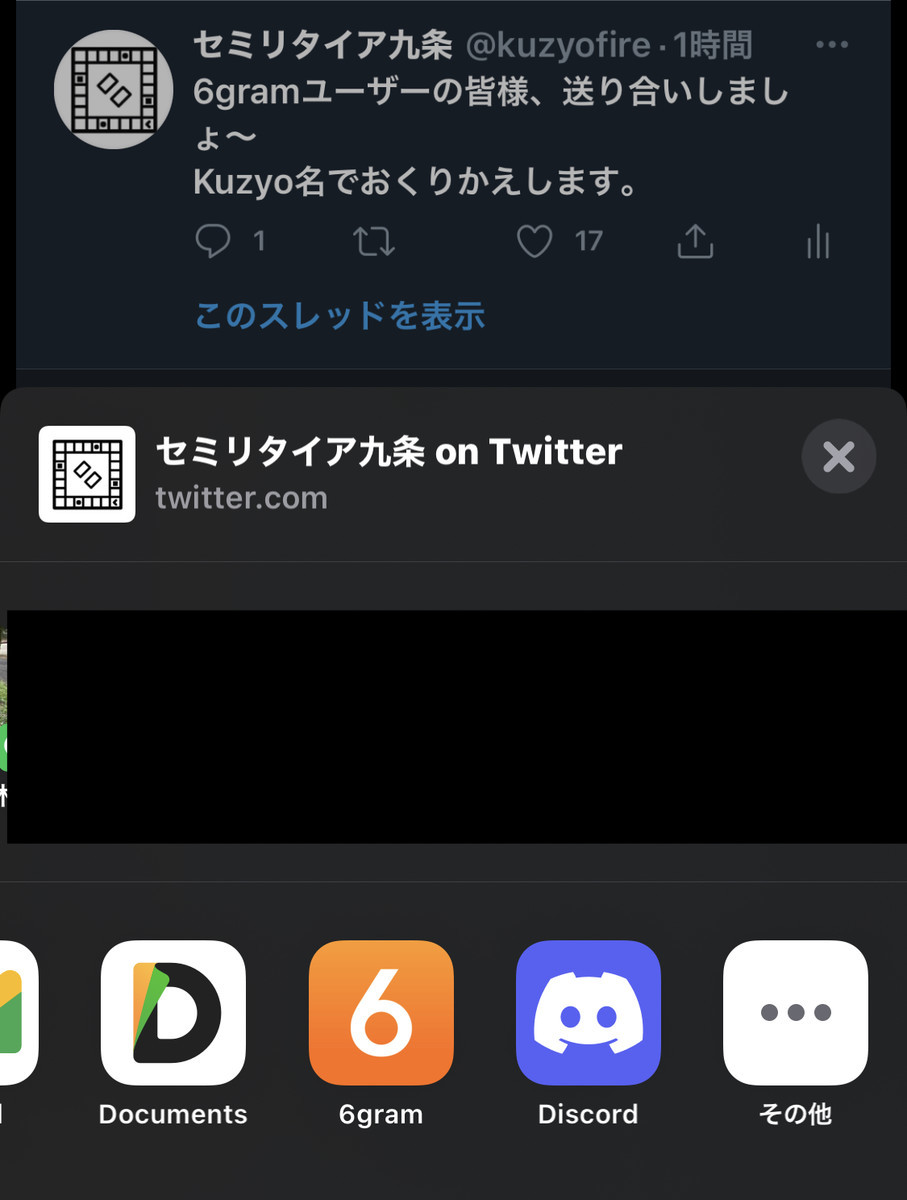
Task: Reply to セミリタイア九条's tweet
Action: pos(213,242)
